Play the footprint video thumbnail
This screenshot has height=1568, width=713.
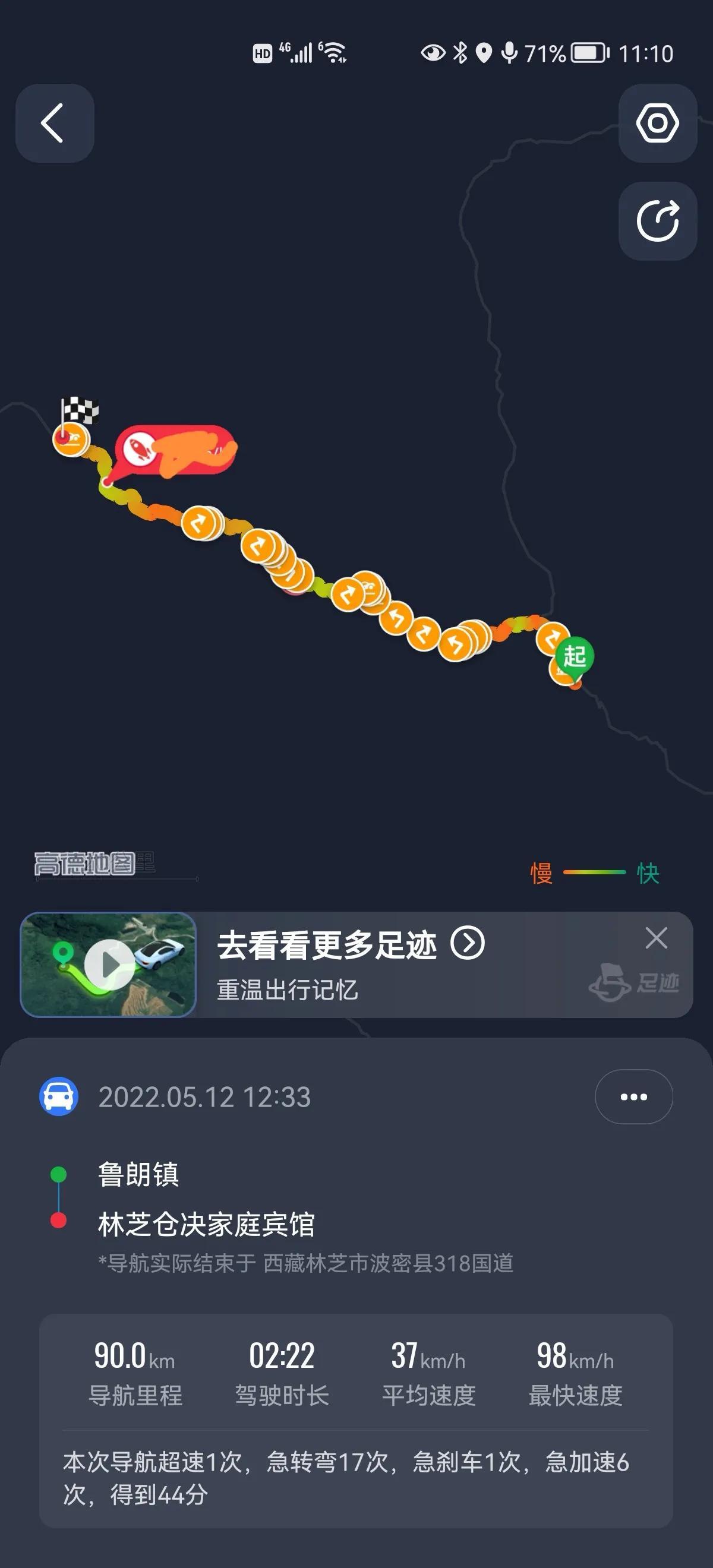point(109,964)
